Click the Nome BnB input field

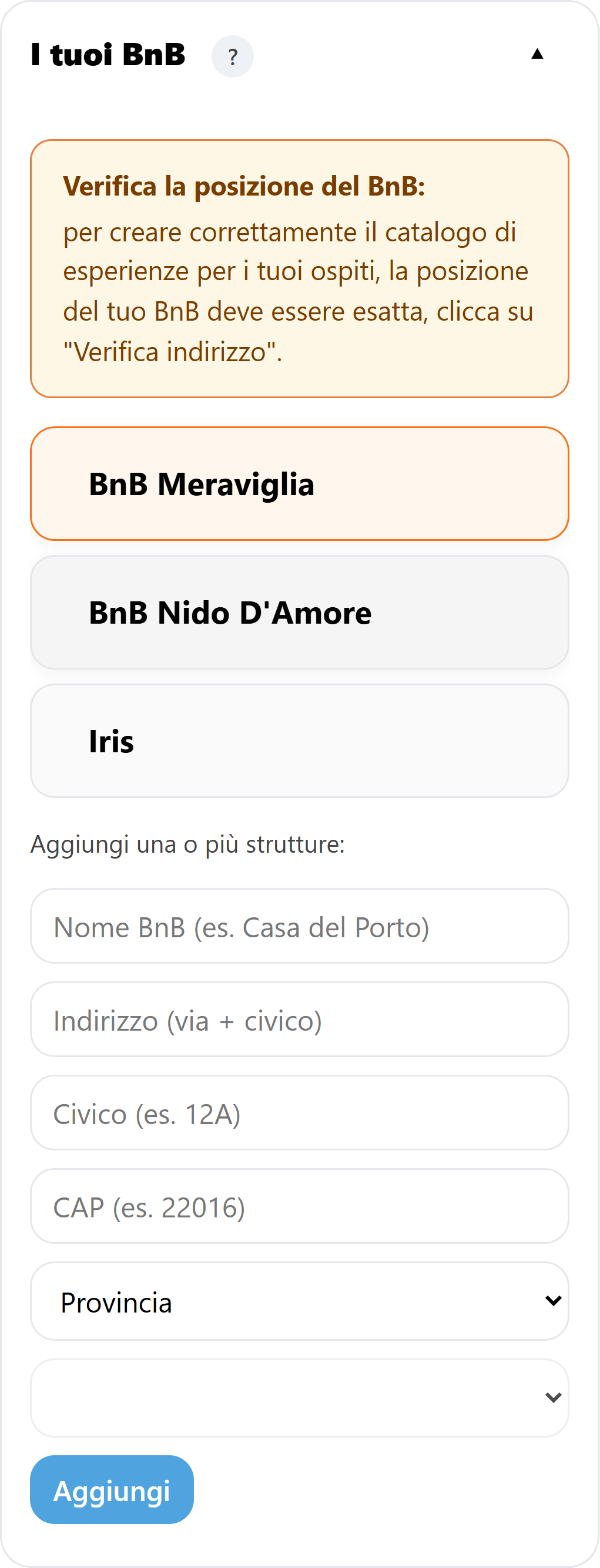tap(300, 926)
